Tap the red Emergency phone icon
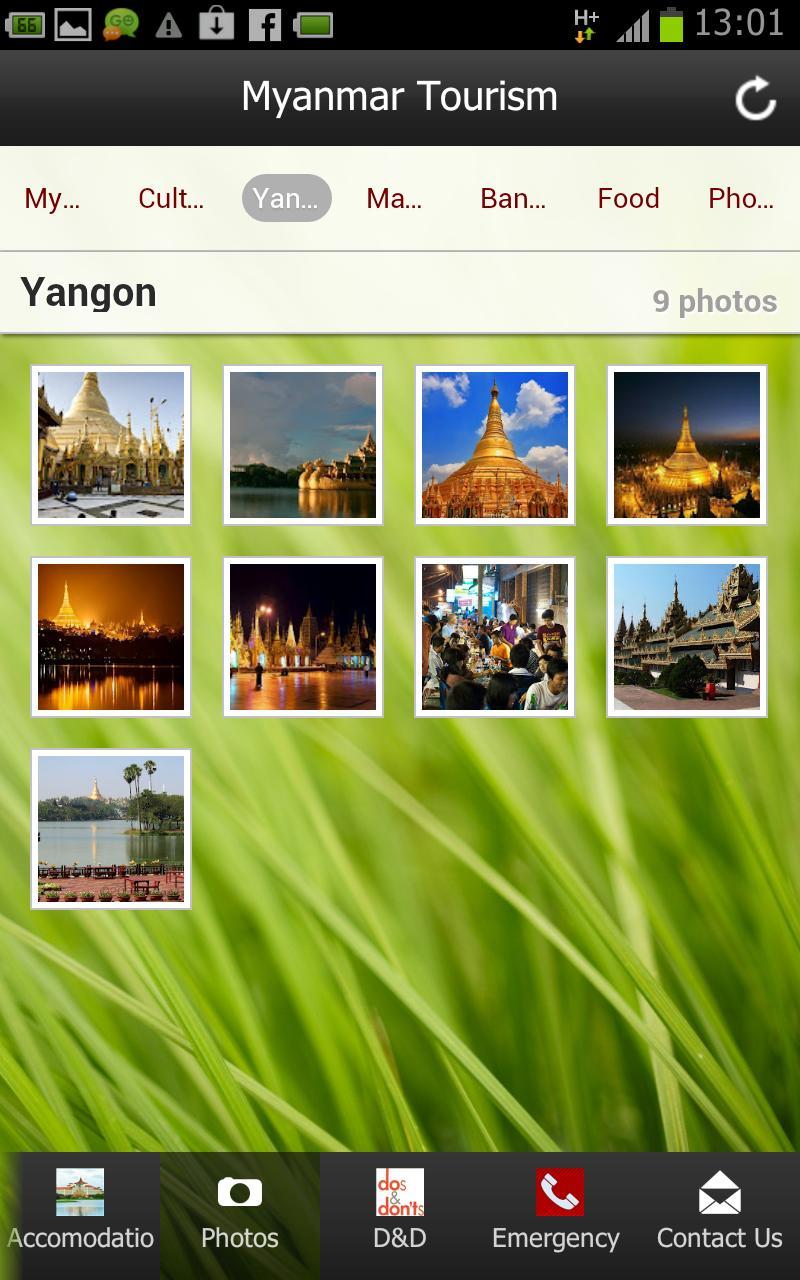 [560, 1192]
